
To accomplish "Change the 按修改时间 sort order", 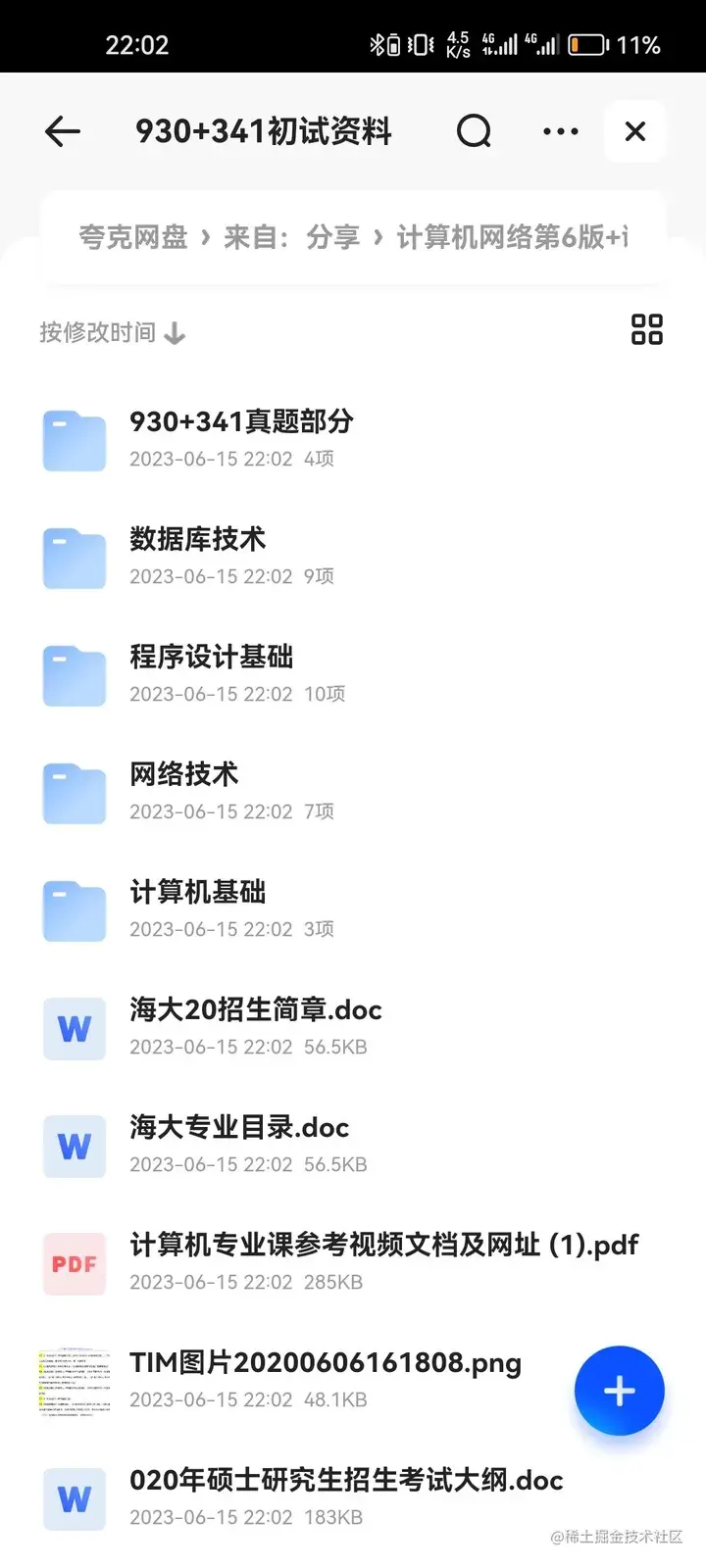I will 112,333.
